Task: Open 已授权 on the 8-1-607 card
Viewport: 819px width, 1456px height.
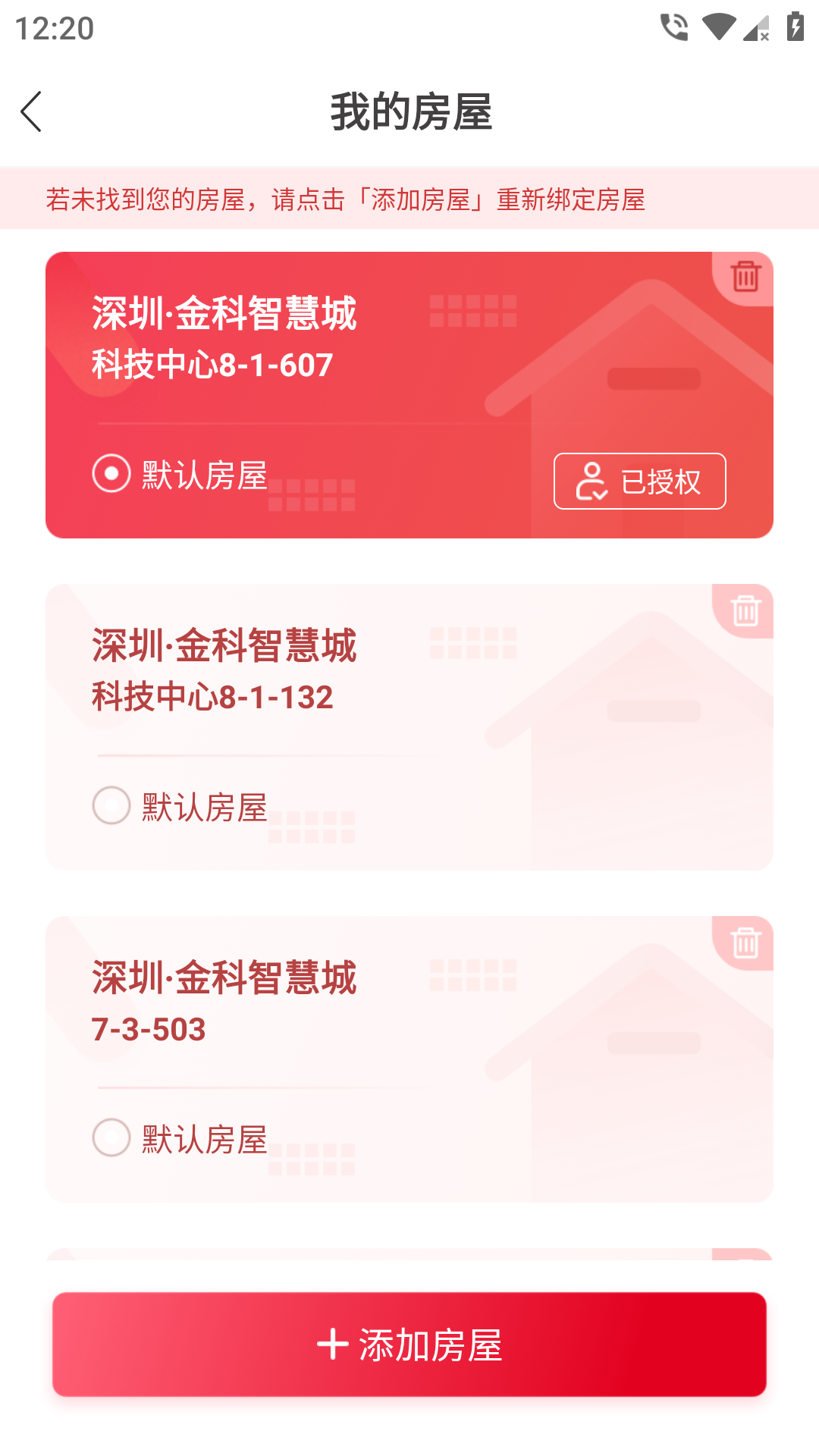Action: tap(639, 482)
